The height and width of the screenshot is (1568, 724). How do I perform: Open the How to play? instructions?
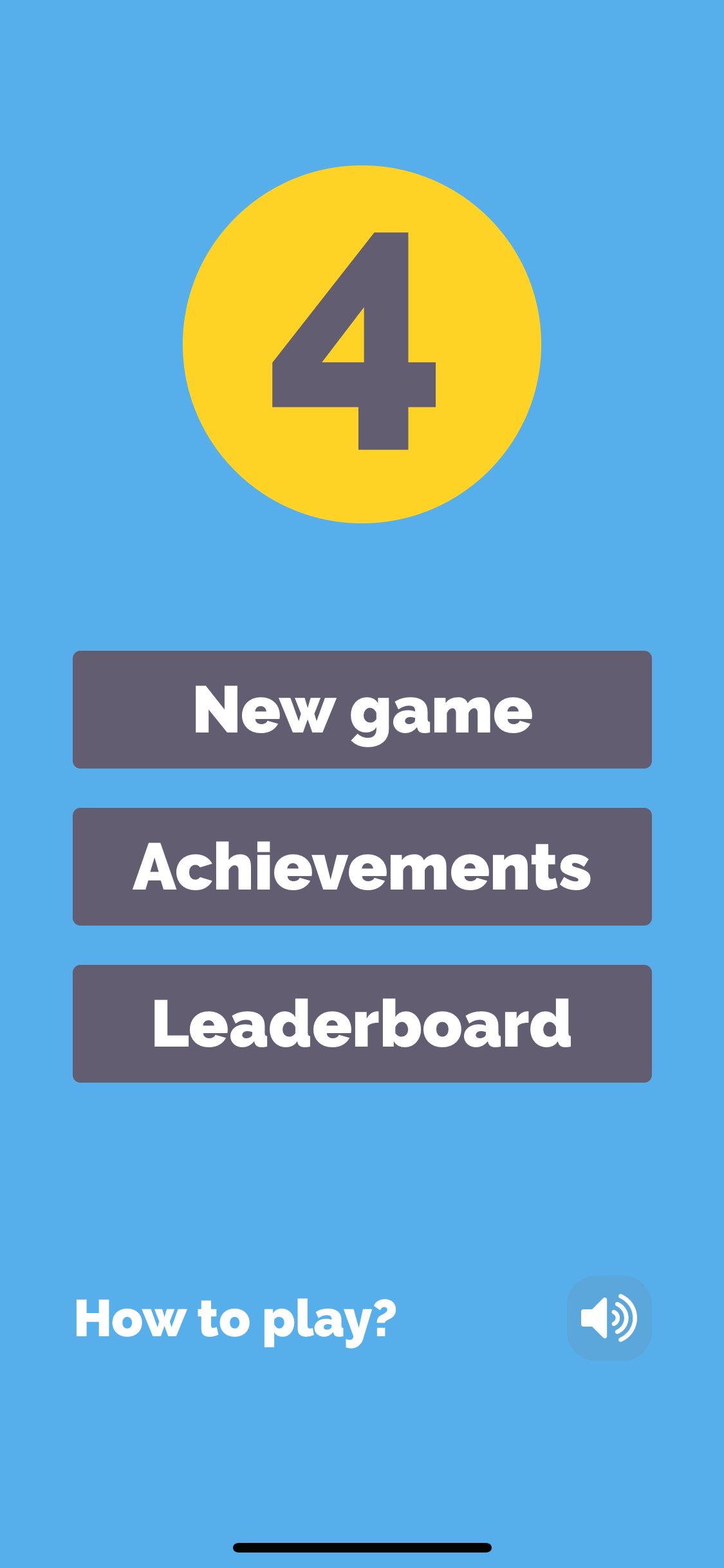pyautogui.click(x=236, y=1320)
